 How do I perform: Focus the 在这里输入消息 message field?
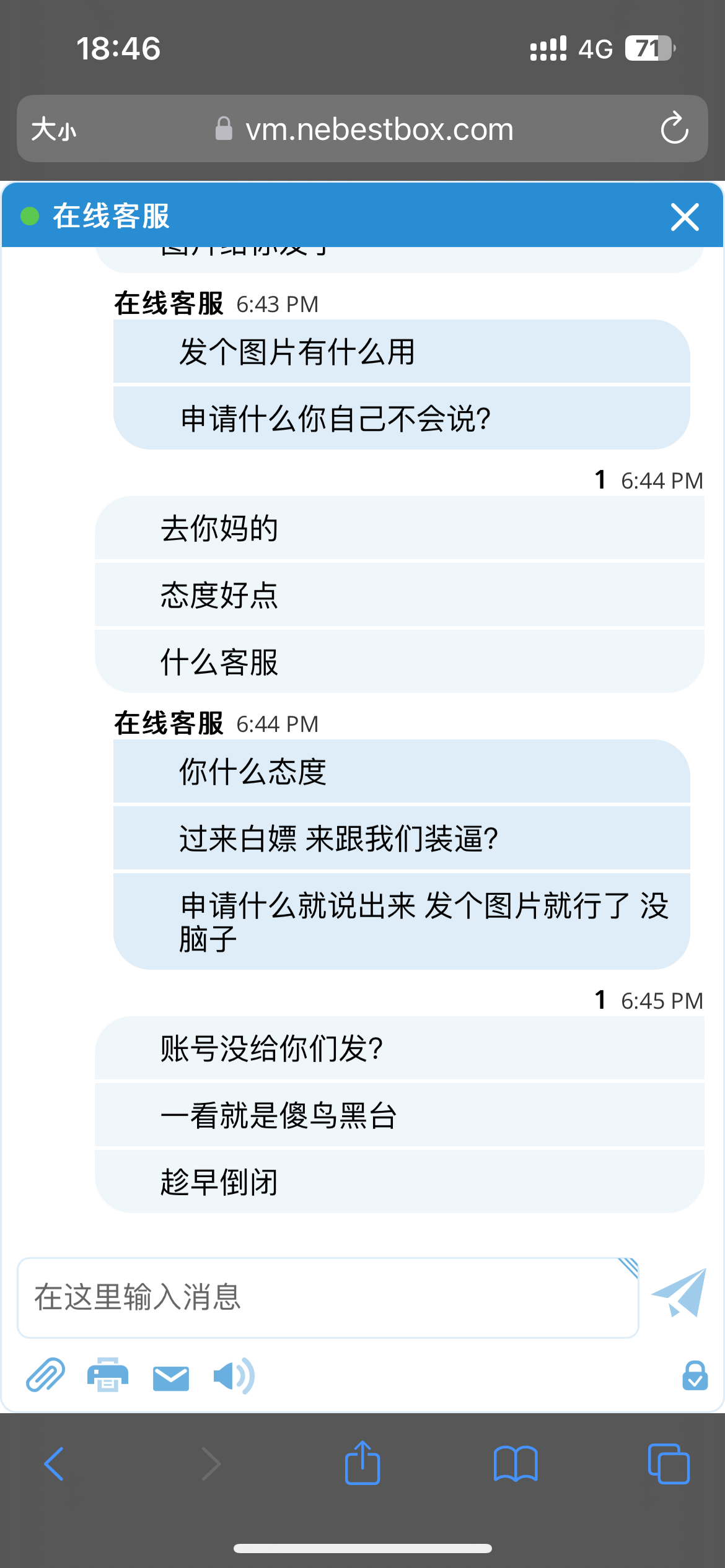327,1297
